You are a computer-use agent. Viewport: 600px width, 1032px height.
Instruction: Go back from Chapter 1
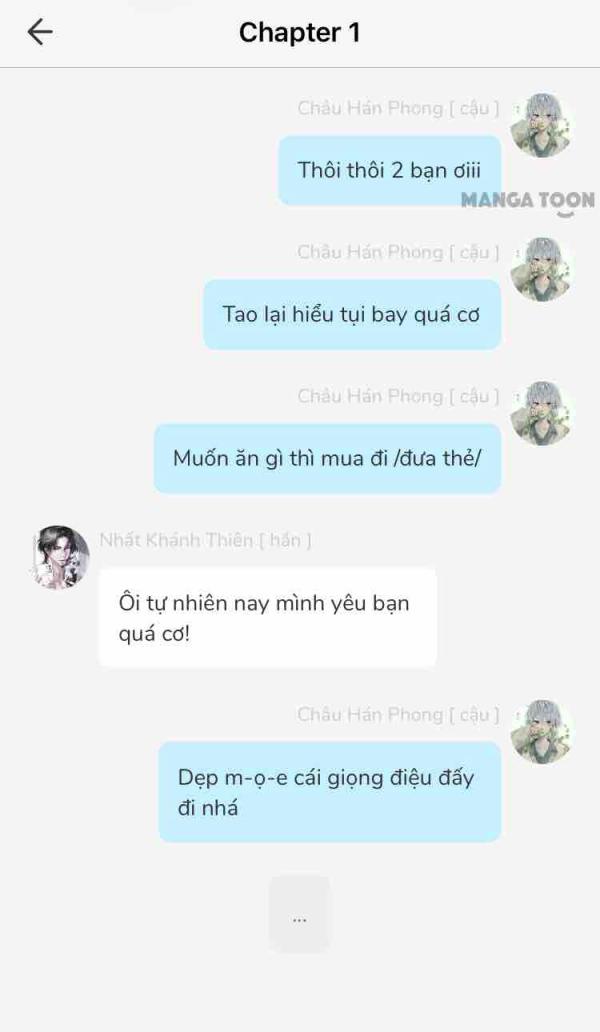click(x=40, y=33)
